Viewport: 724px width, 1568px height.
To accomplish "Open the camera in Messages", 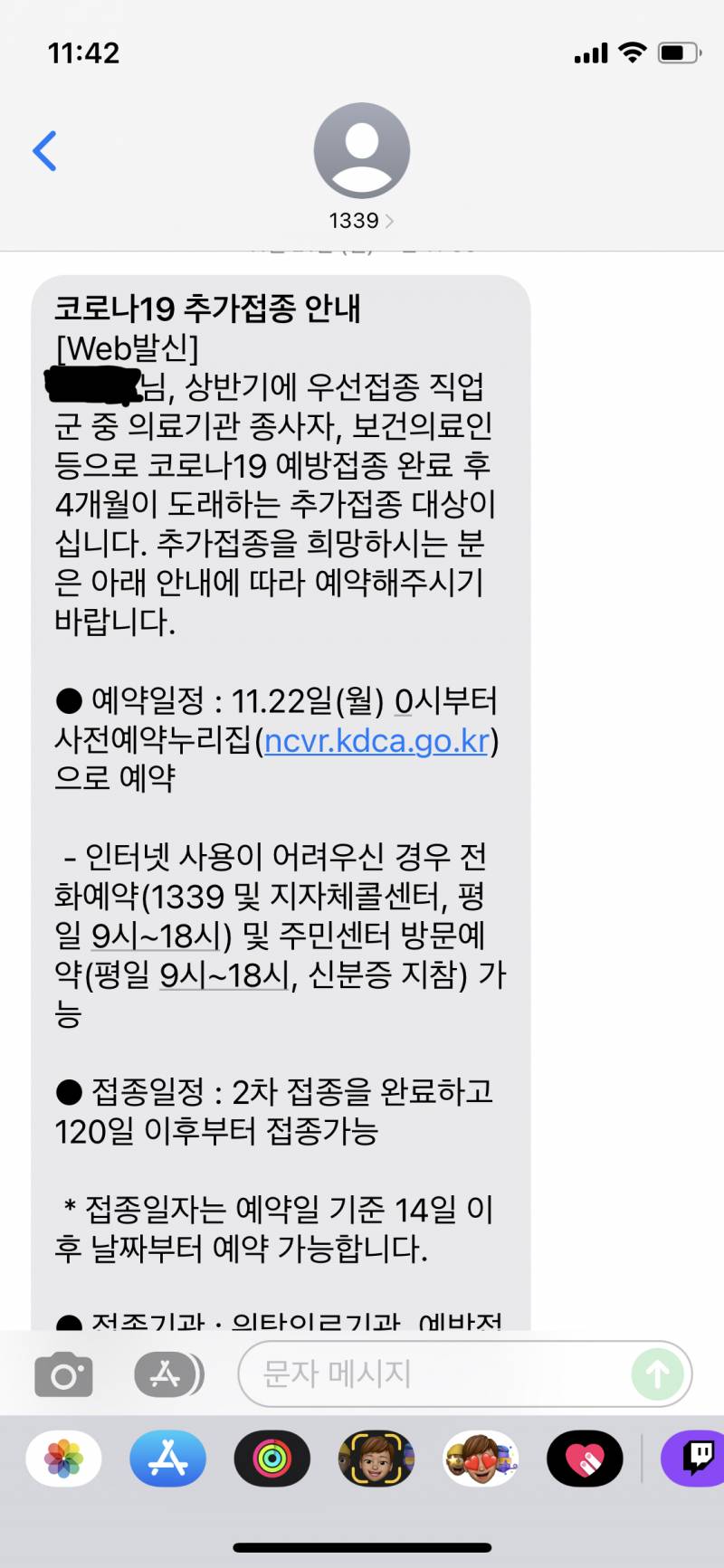I will coord(62,1373).
